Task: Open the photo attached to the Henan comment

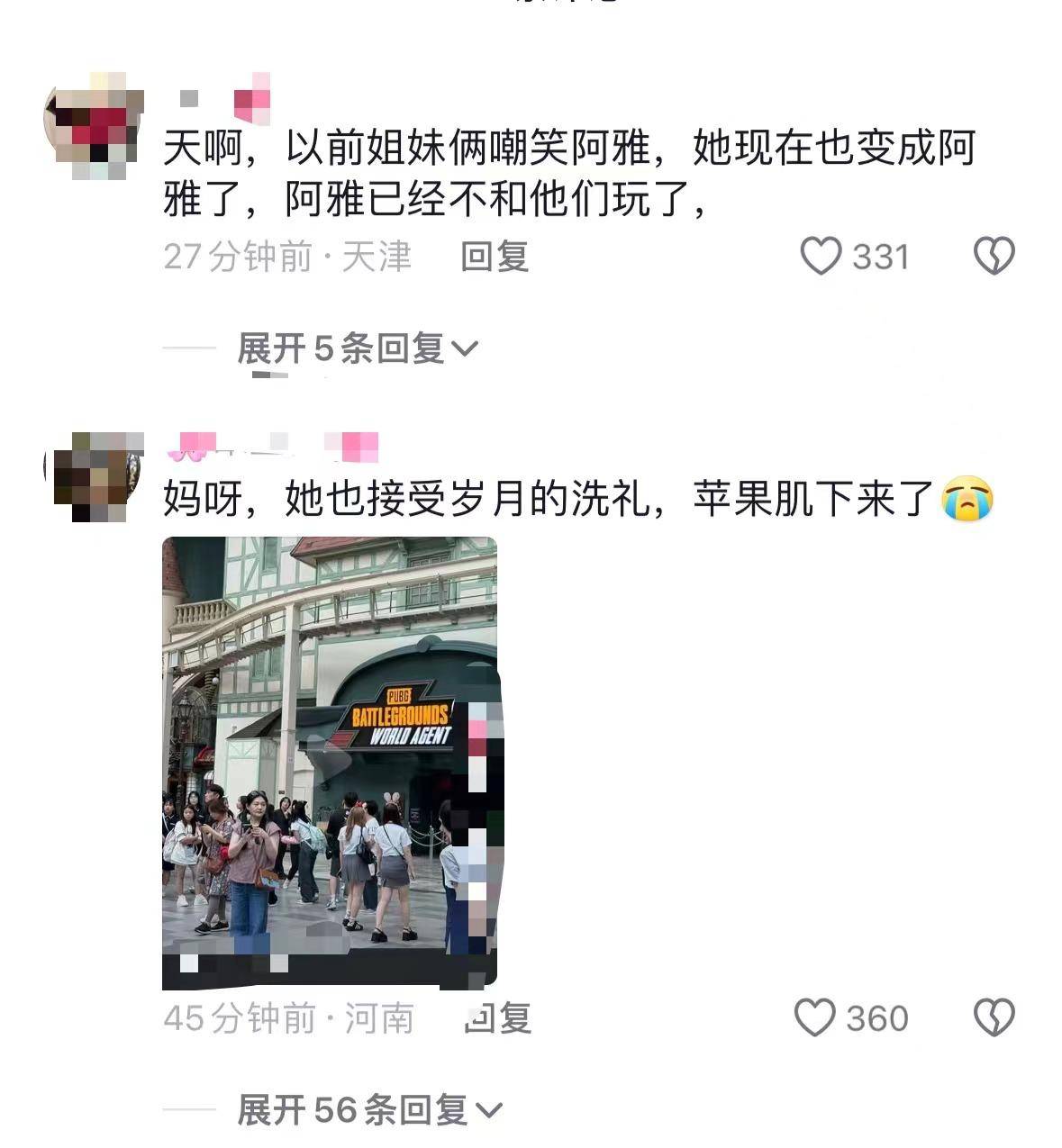Action: 329,762
